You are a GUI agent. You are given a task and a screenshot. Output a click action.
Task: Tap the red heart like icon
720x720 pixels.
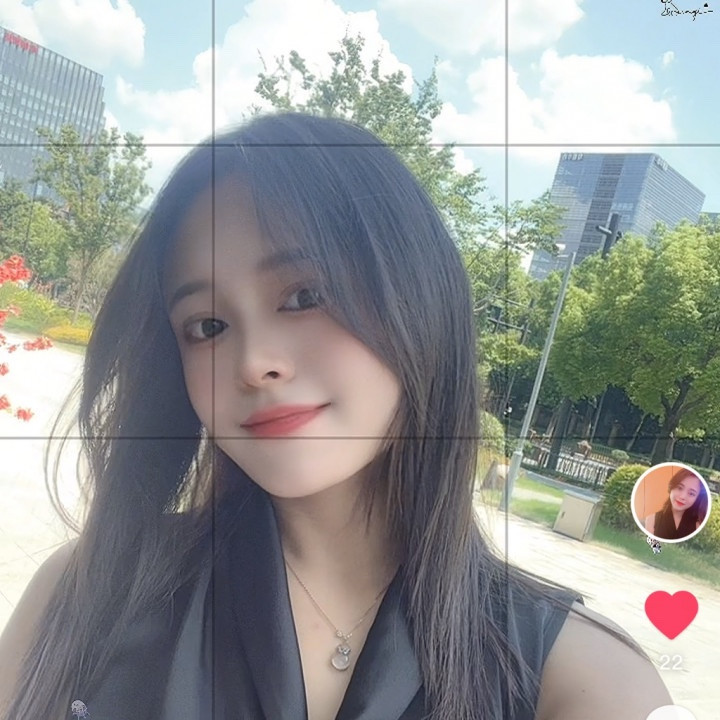670,613
